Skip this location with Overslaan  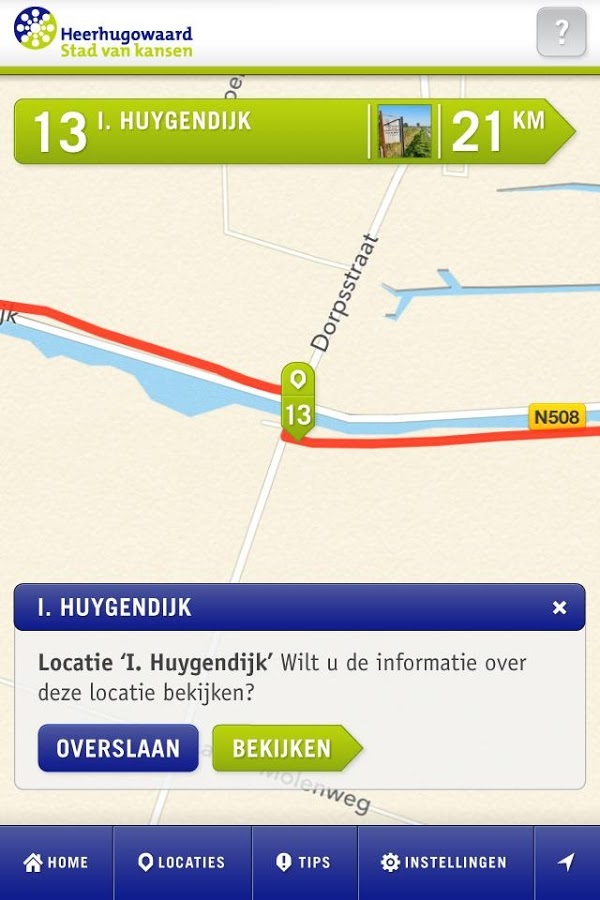pos(118,748)
